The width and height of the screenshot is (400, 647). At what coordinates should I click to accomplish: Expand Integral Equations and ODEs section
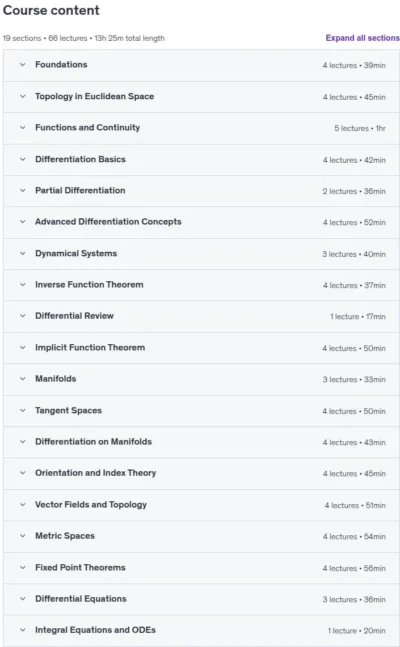pos(201,630)
